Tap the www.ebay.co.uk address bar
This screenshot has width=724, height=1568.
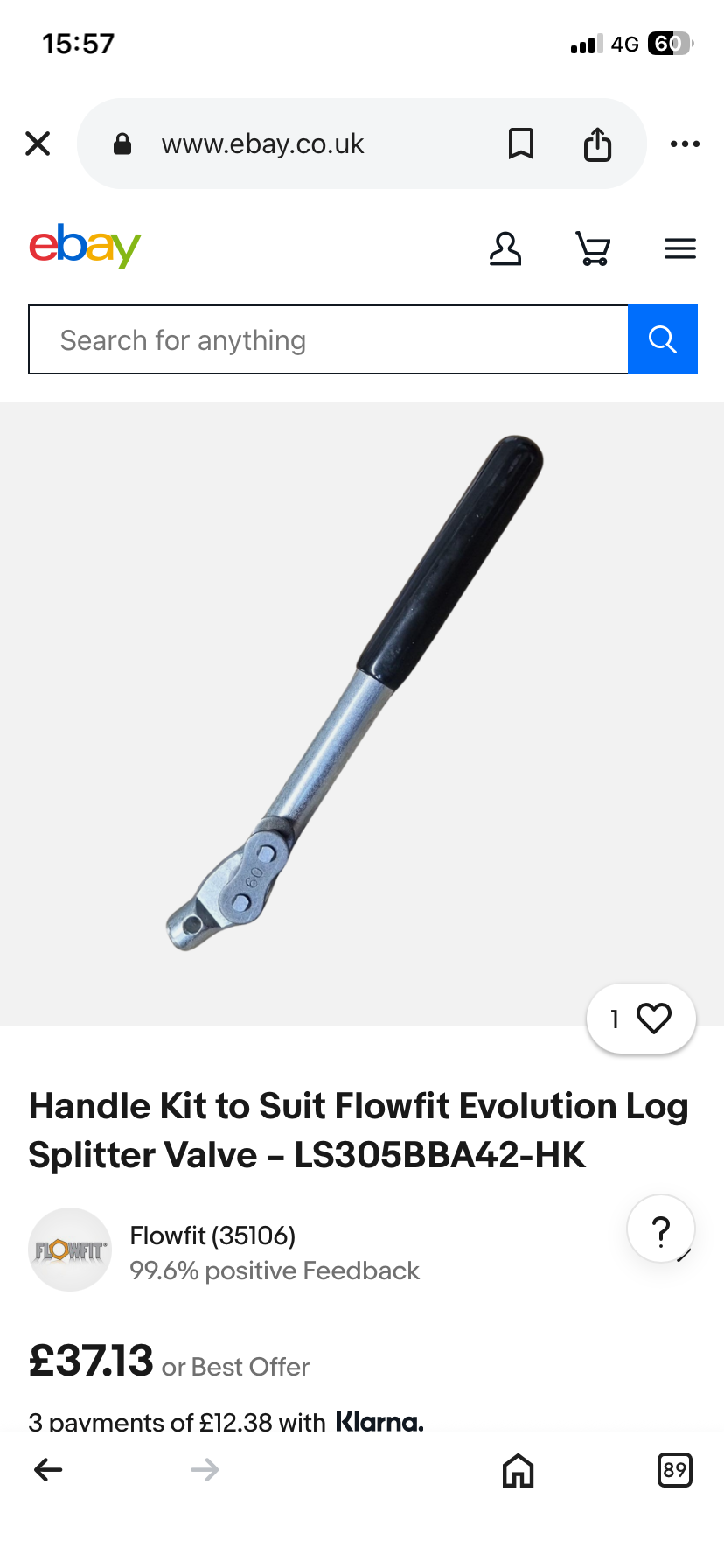(x=262, y=143)
